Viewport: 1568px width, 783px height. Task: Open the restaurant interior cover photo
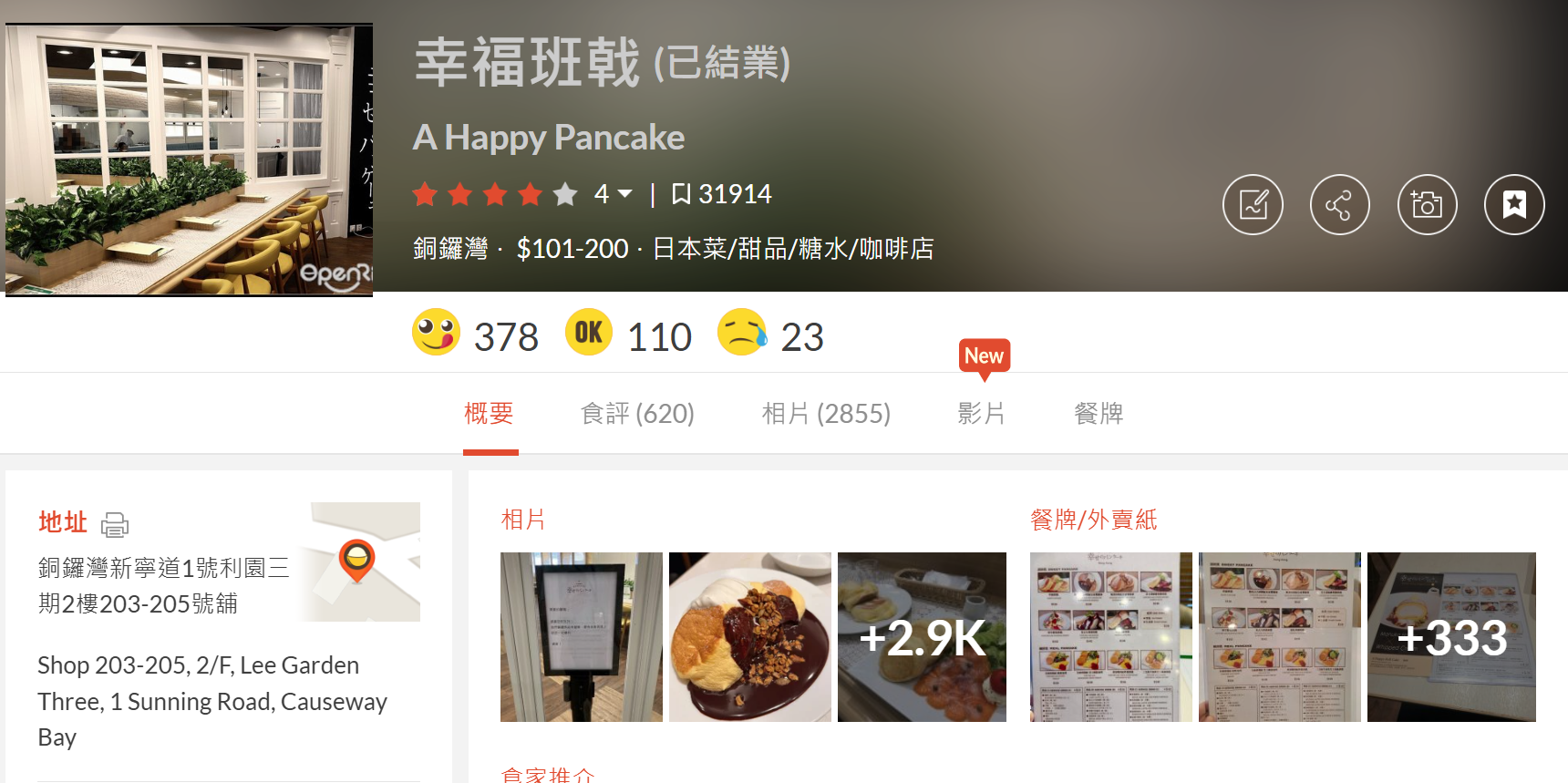pyautogui.click(x=189, y=160)
